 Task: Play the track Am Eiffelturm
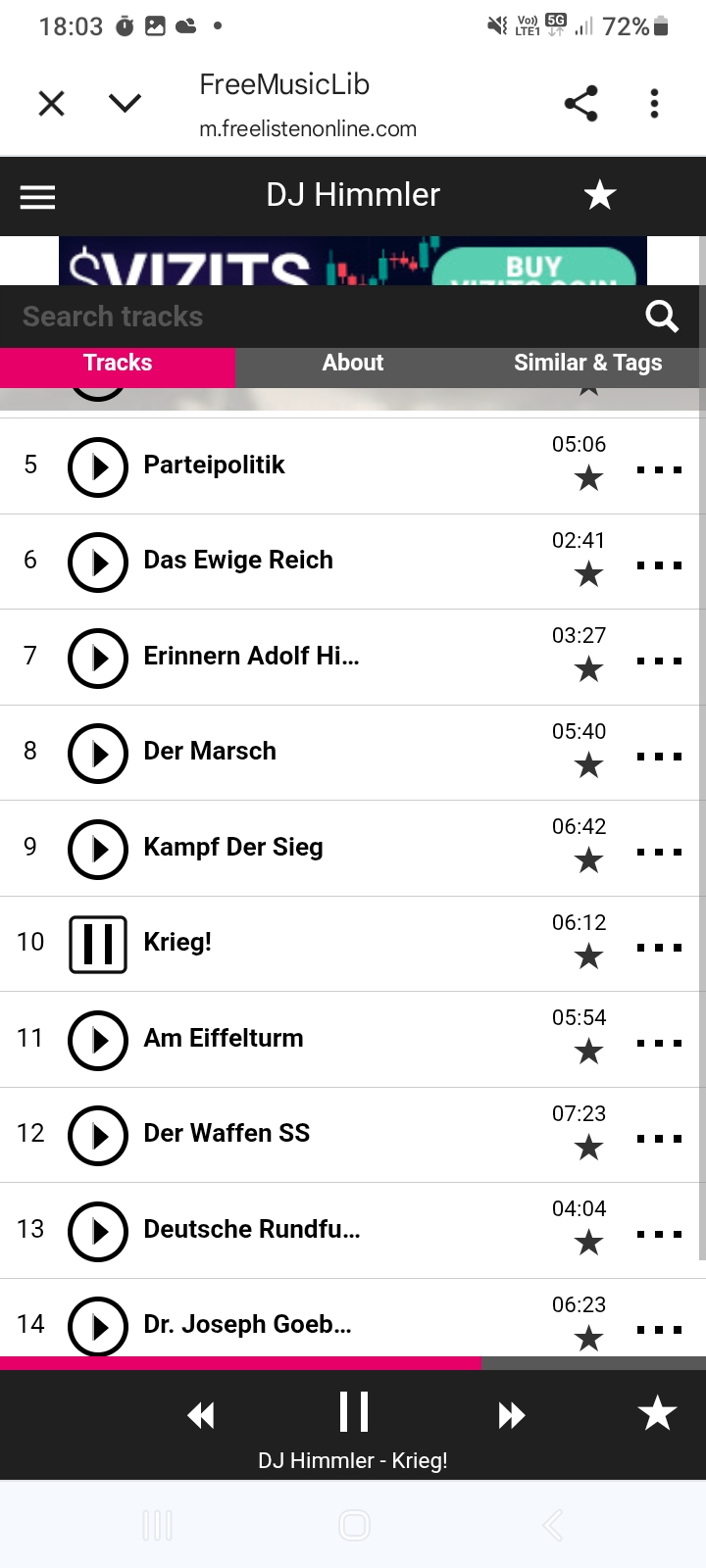click(x=98, y=1040)
